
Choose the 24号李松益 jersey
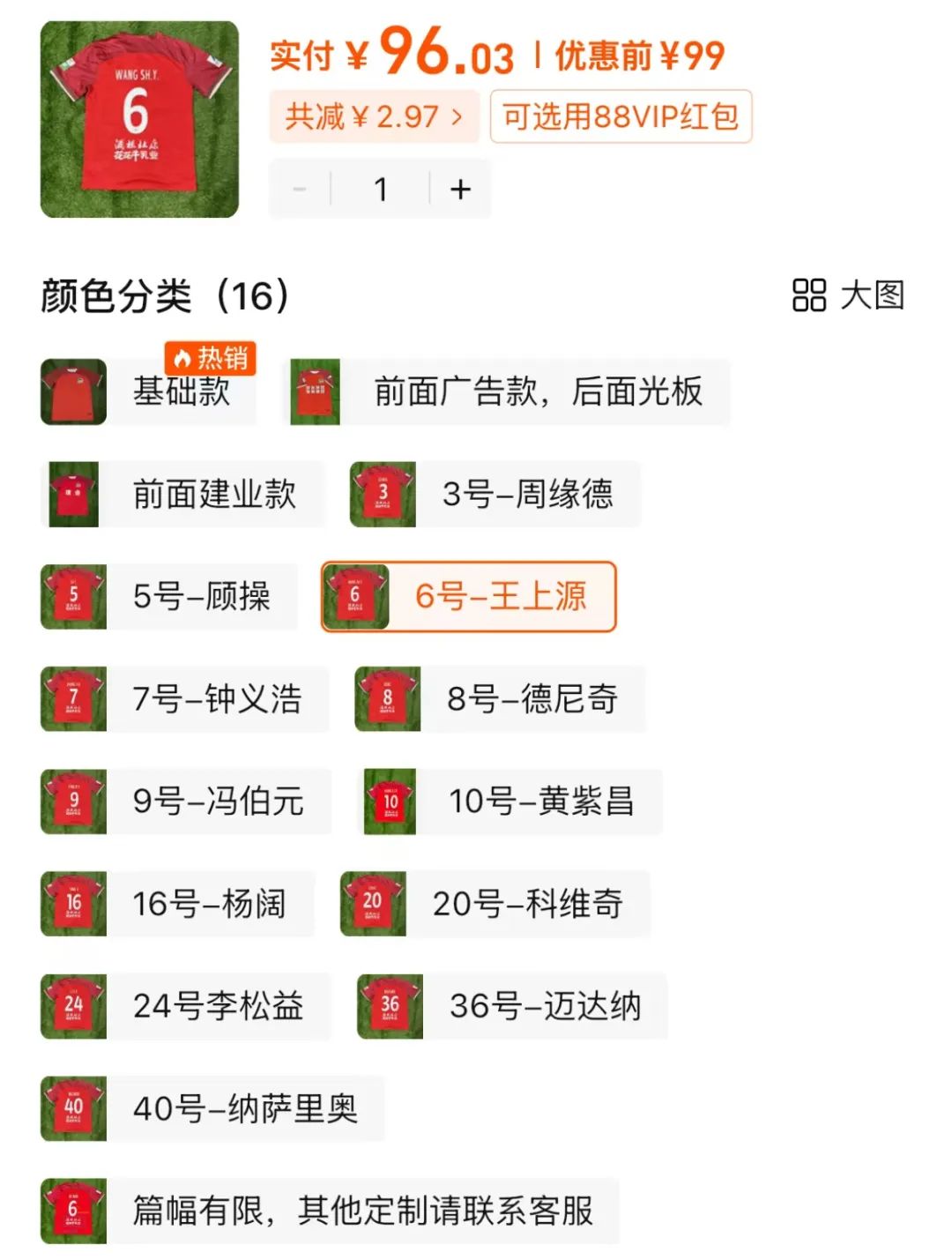185,1005
